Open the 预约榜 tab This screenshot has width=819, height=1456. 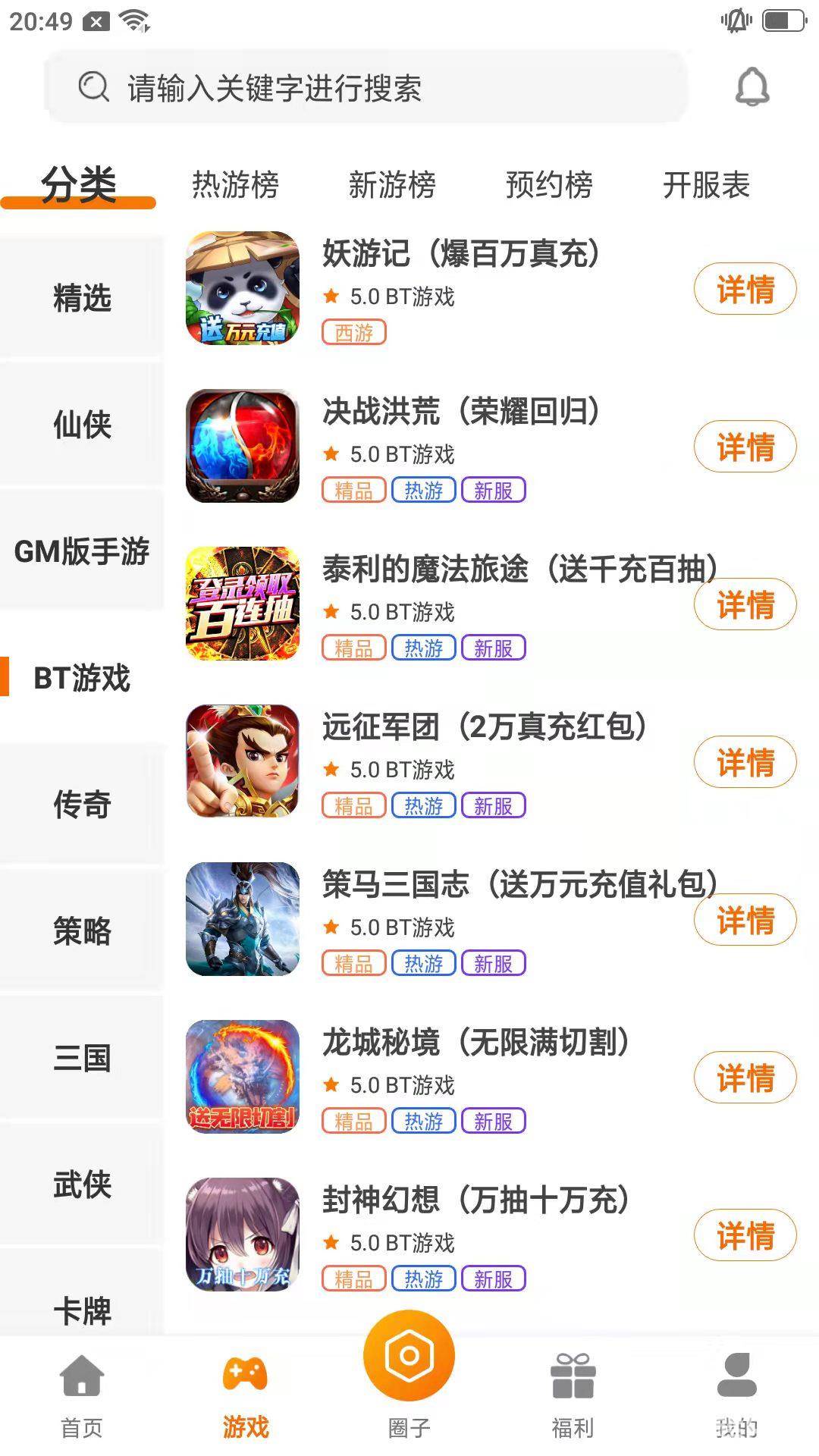[x=550, y=184]
